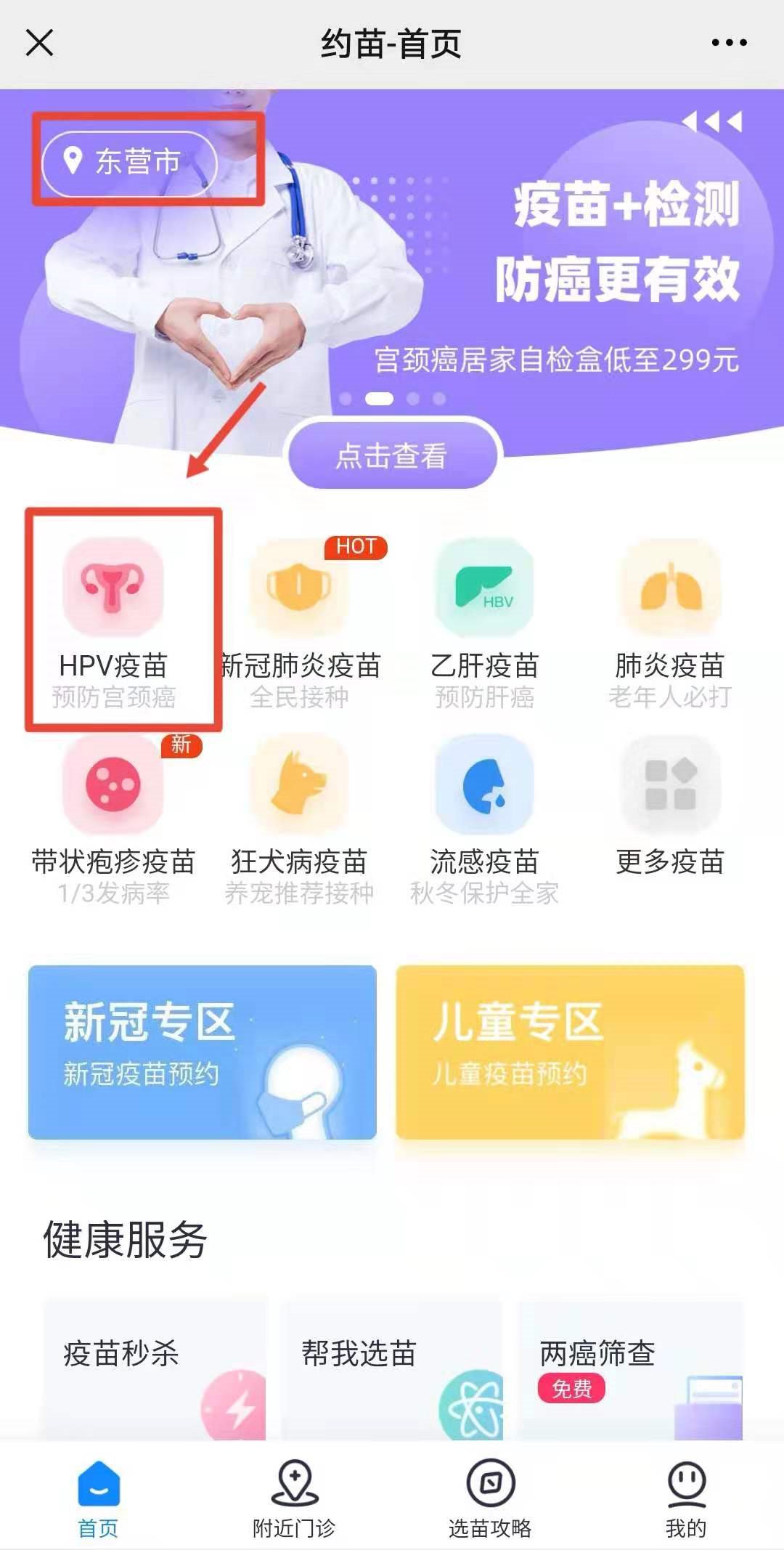View 更多疫苗 list

tap(669, 806)
